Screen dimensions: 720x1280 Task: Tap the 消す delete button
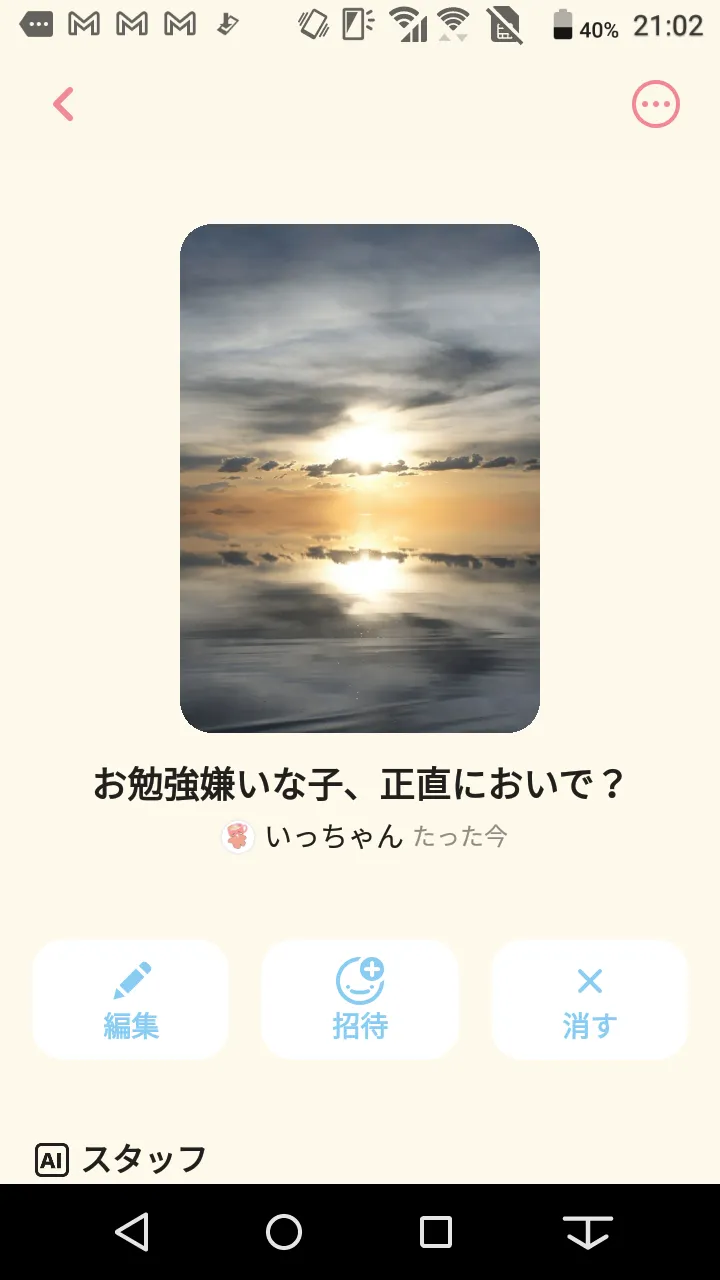click(x=589, y=999)
